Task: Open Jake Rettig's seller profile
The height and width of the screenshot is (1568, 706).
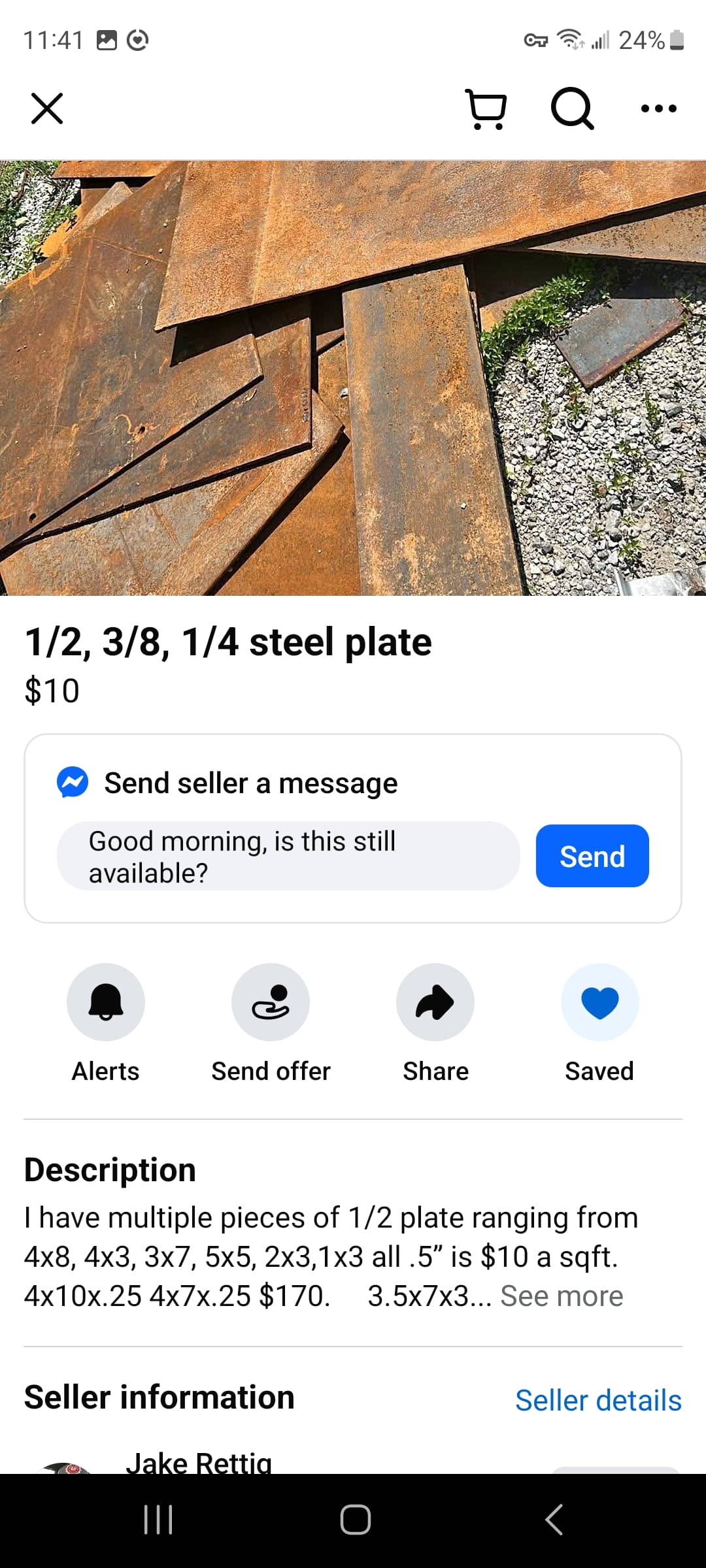Action: point(199,1462)
